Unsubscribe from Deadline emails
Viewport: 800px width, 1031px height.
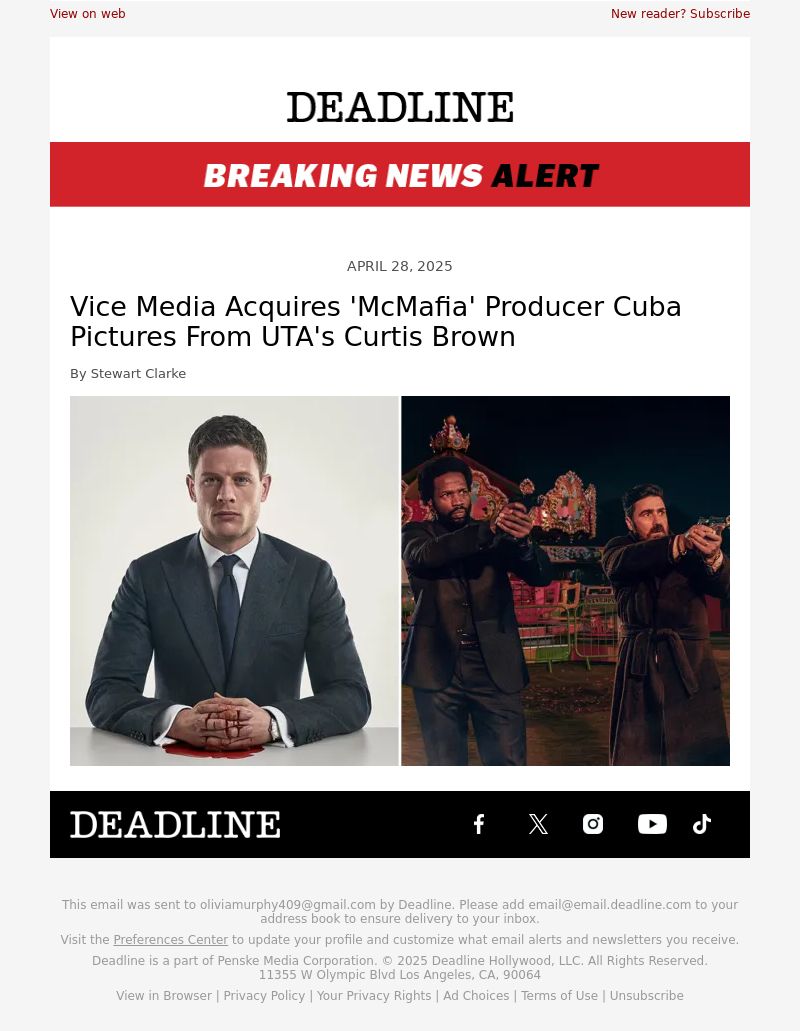point(646,996)
